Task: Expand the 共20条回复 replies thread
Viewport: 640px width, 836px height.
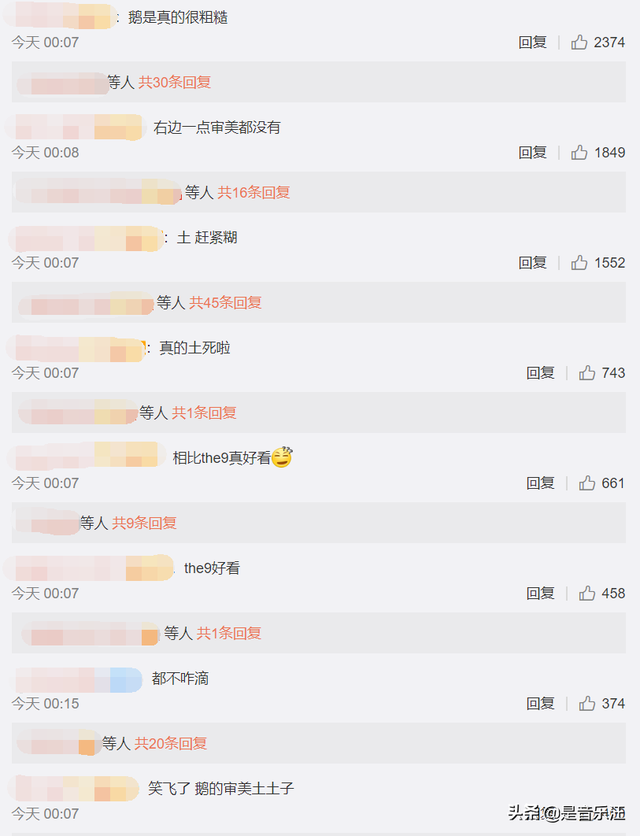Action: coord(170,744)
